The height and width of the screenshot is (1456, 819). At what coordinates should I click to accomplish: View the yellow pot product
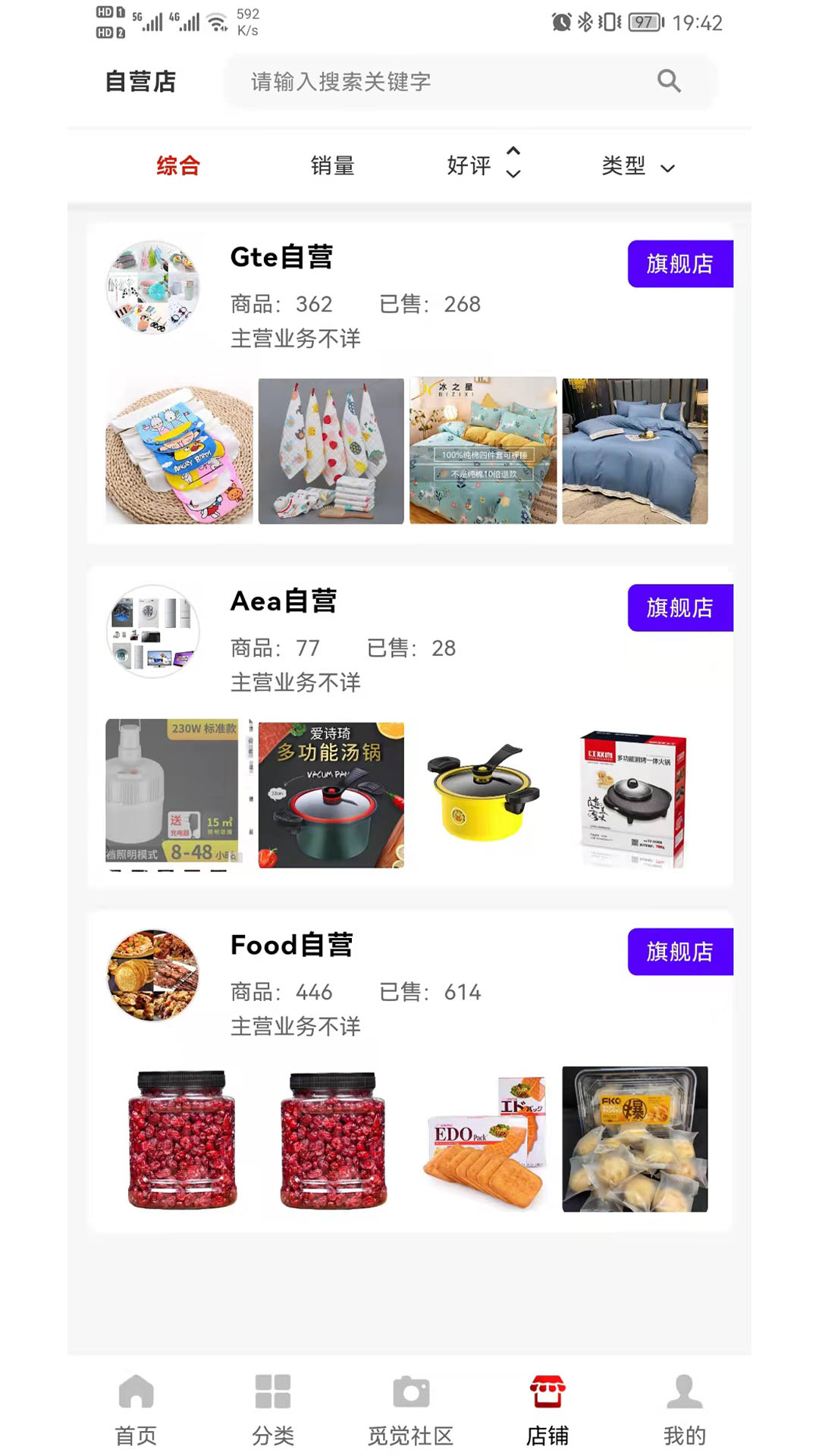(x=483, y=794)
